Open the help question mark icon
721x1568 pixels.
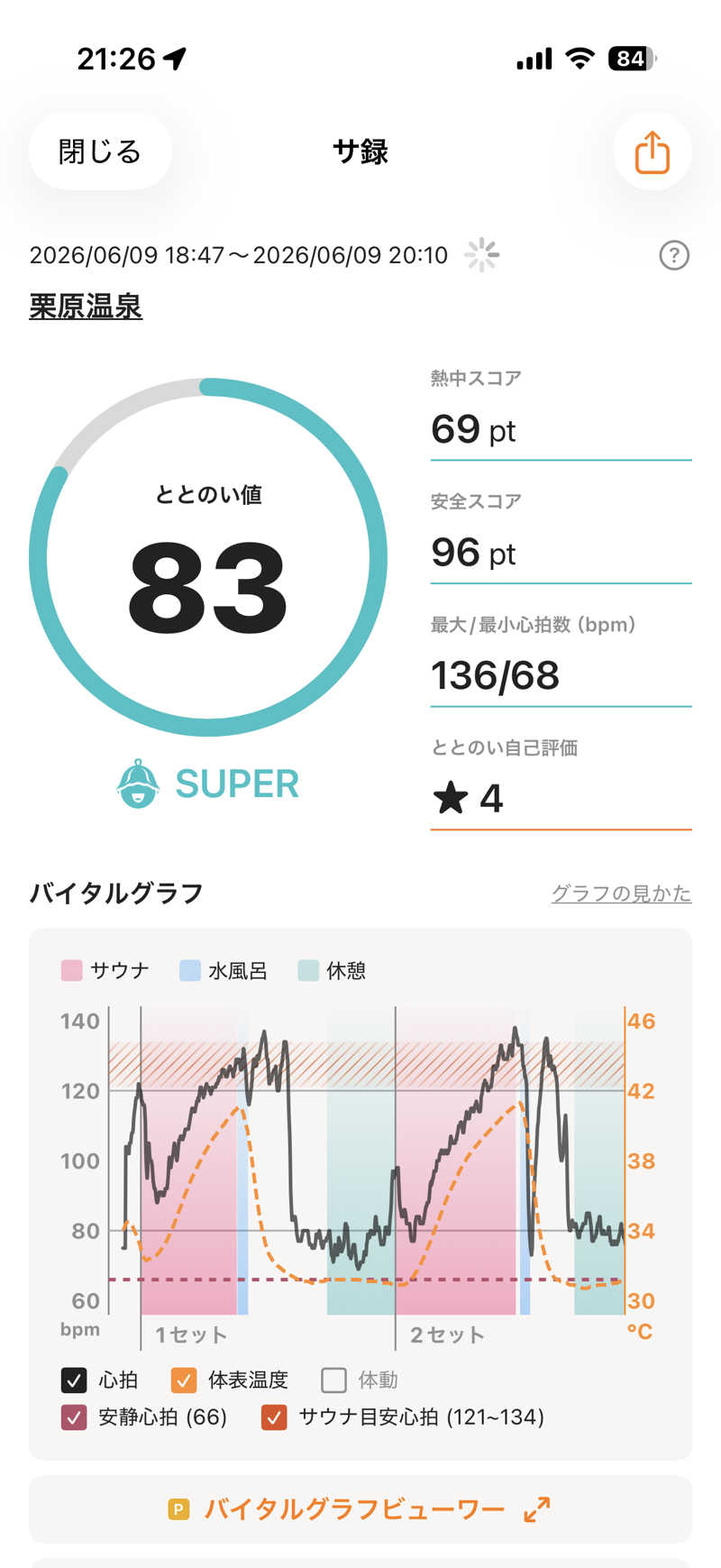coord(674,256)
